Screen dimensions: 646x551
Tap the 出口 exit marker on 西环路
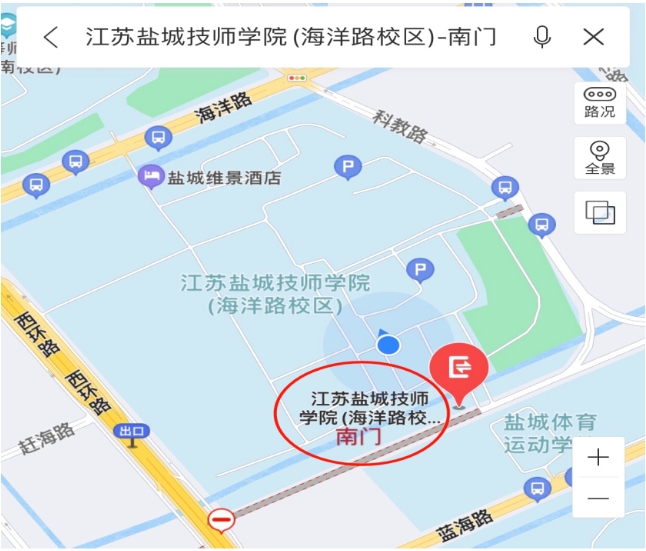click(131, 433)
